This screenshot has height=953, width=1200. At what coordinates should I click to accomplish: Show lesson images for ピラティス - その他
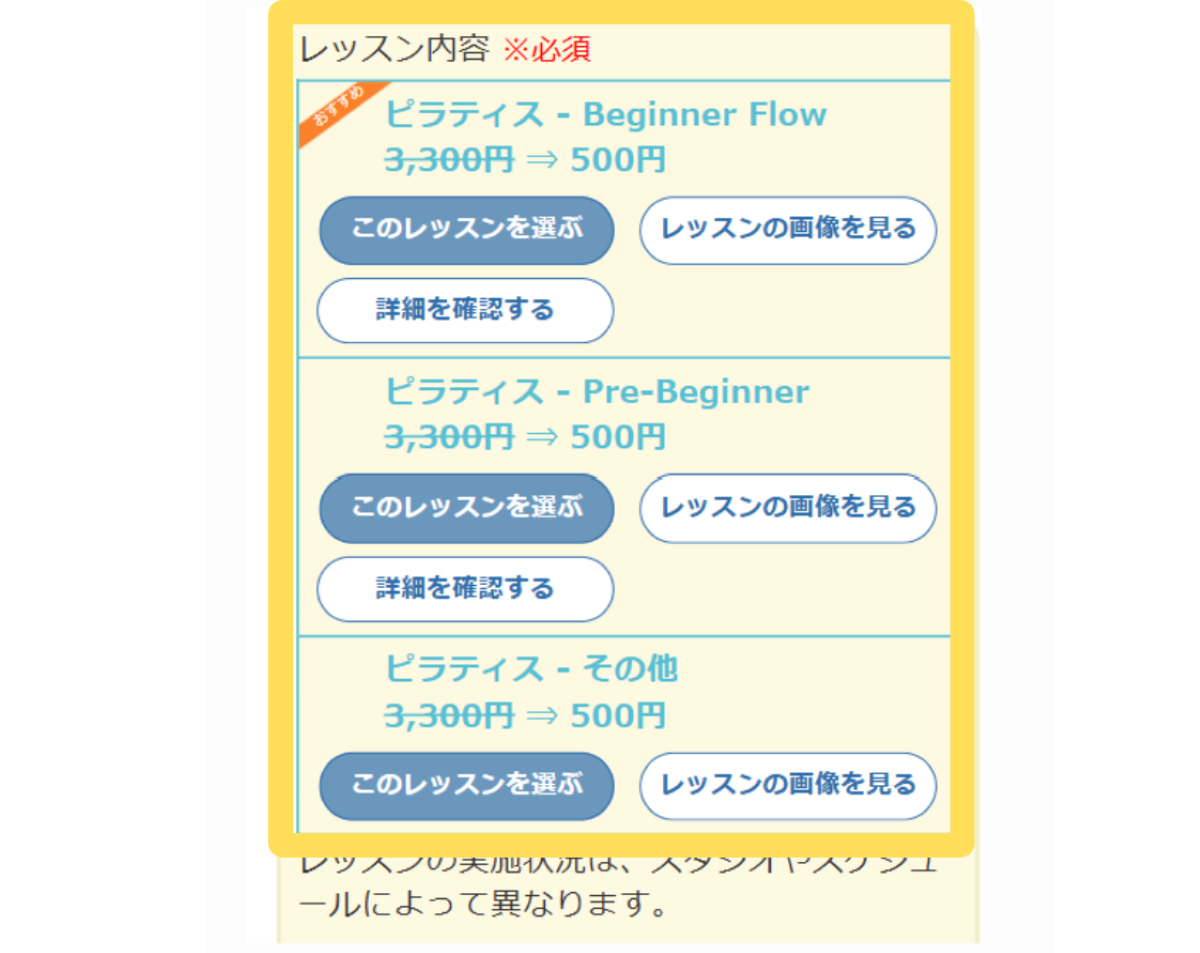788,786
